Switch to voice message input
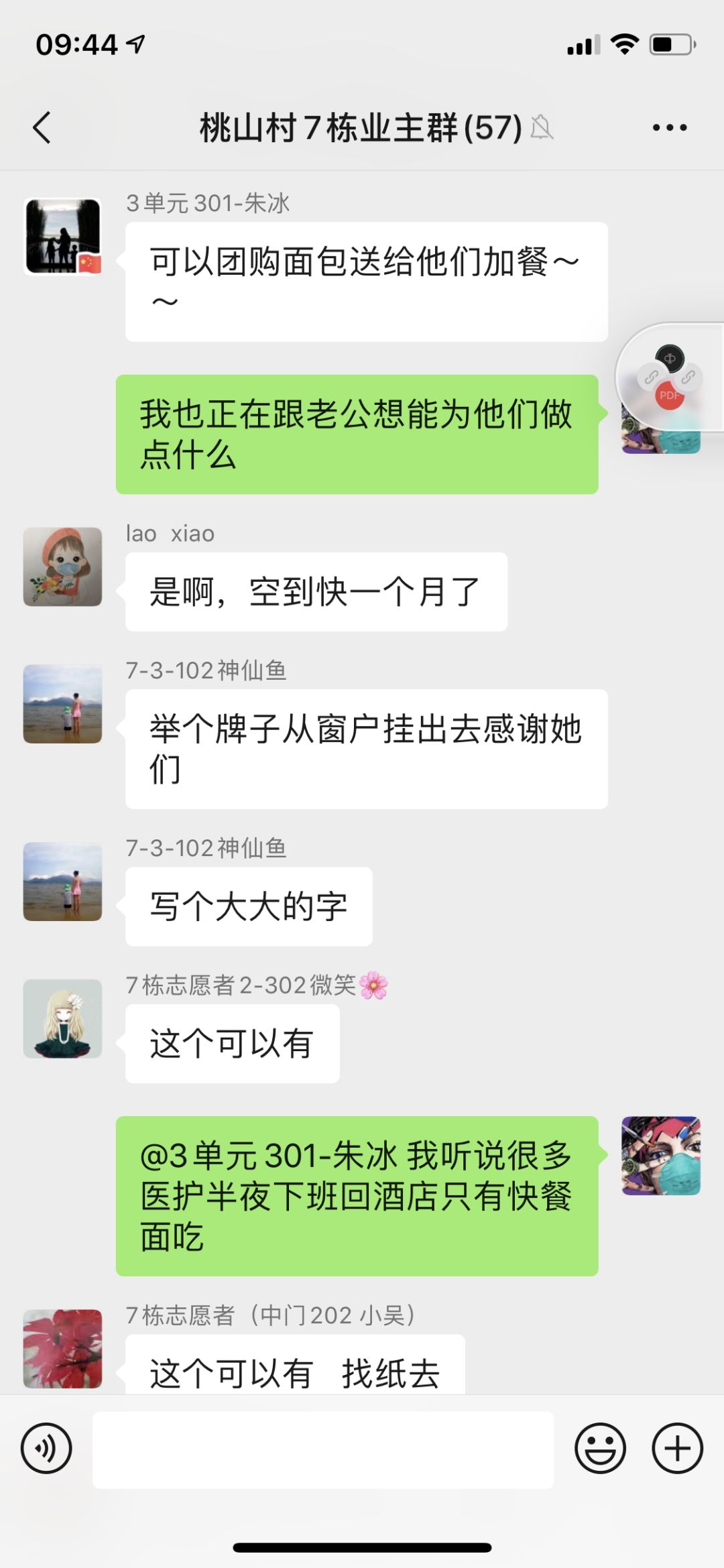 (46, 1449)
